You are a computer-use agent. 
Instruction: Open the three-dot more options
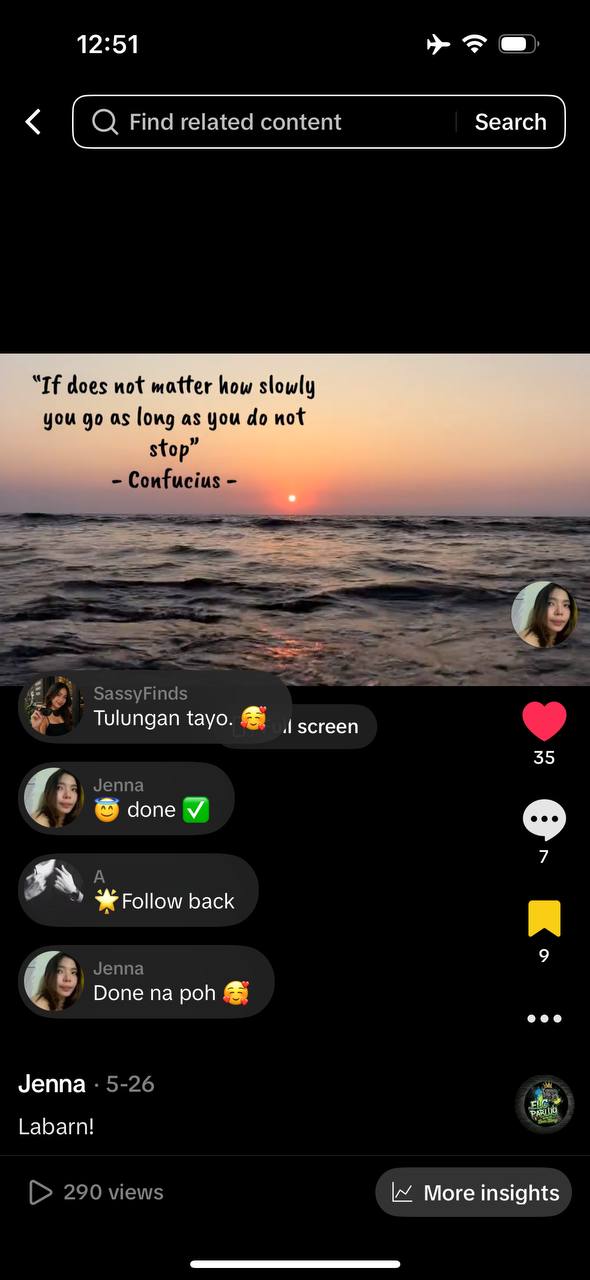(544, 1018)
